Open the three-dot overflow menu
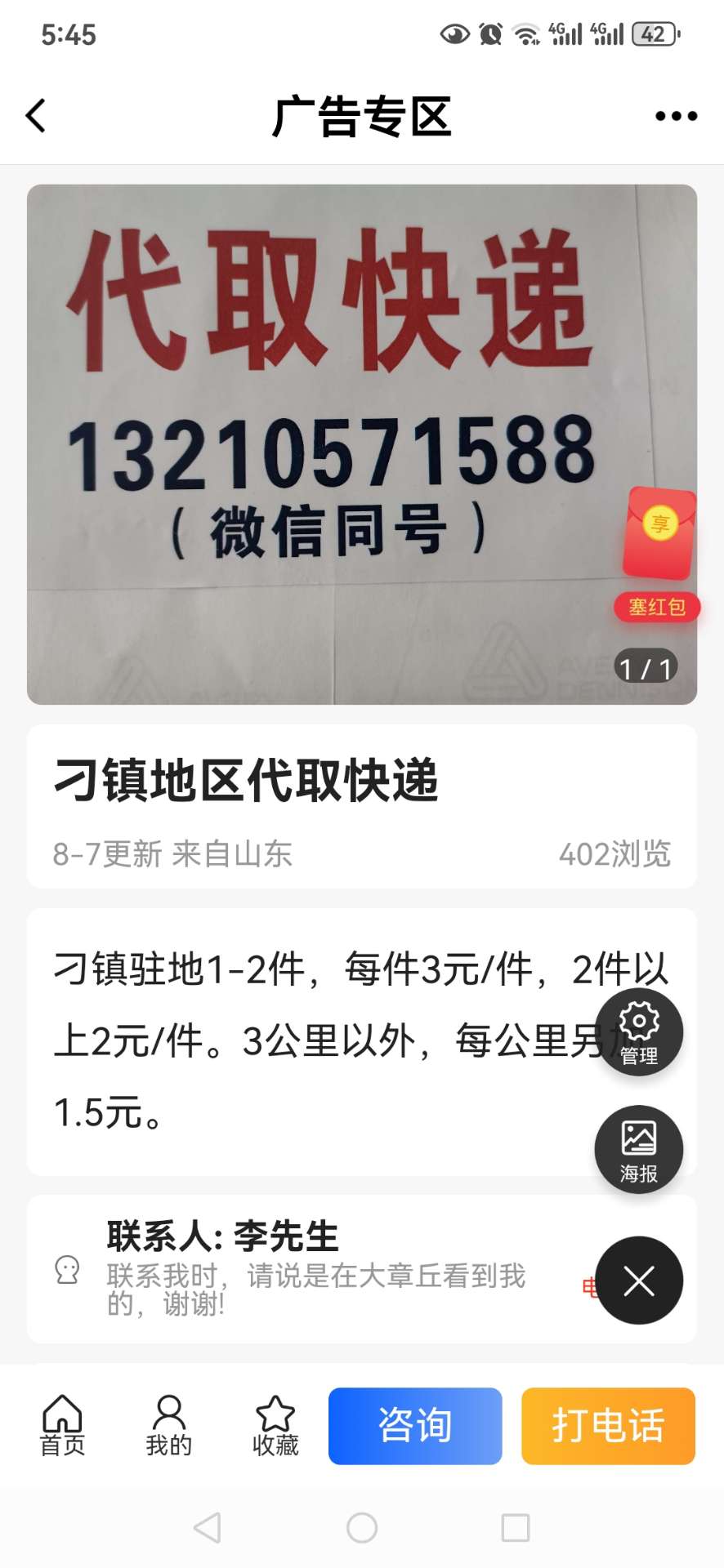The image size is (724, 1568). [x=676, y=116]
